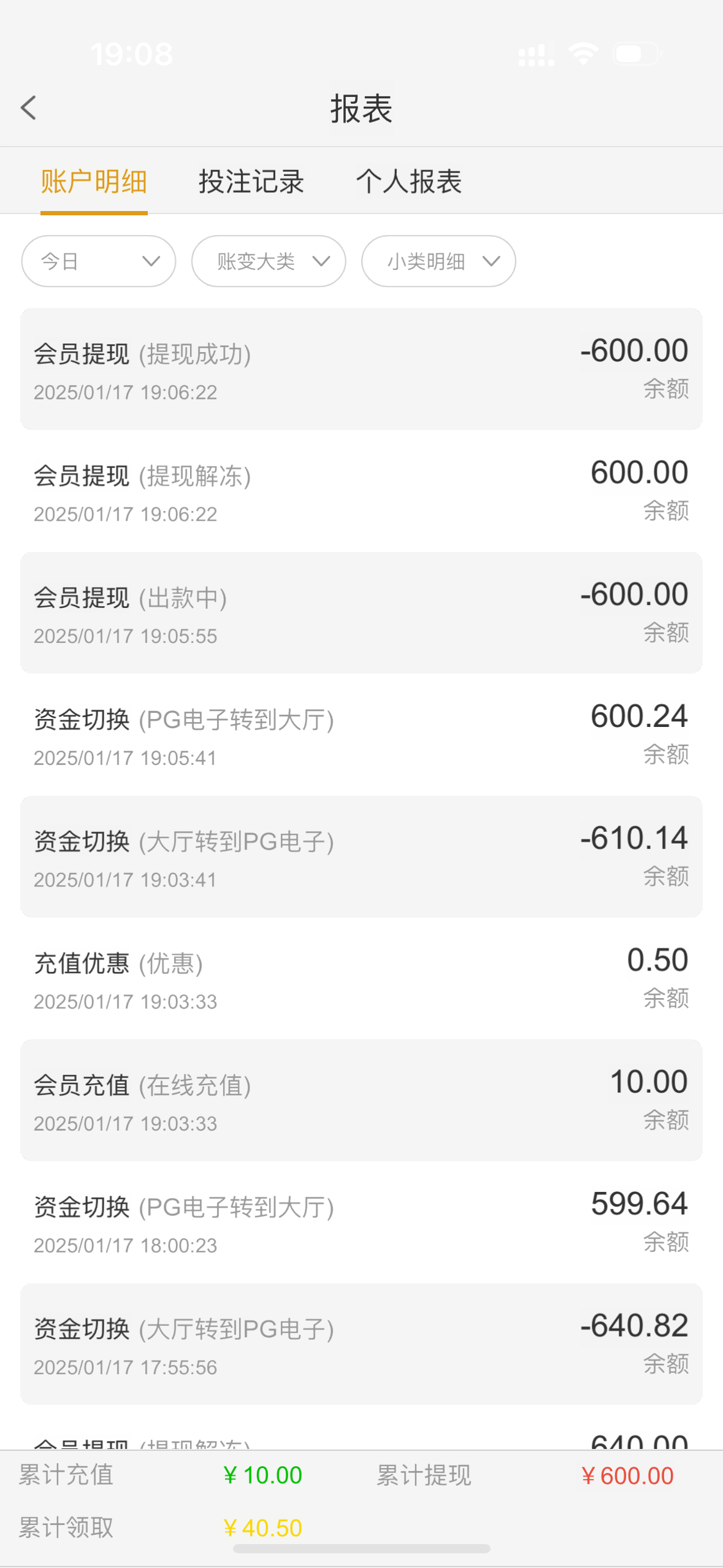Expand the 小类明细 filter dropdown
Viewport: 723px width, 1568px height.
pyautogui.click(x=438, y=261)
